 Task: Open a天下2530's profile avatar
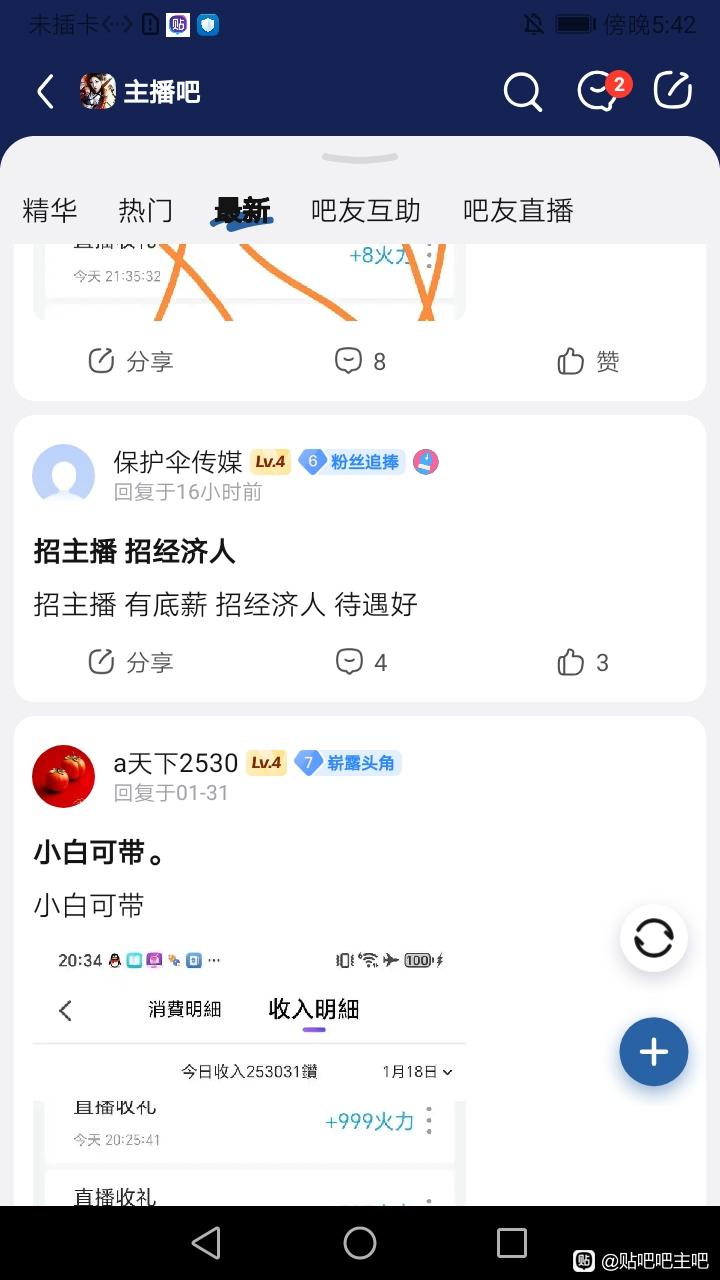click(64, 776)
